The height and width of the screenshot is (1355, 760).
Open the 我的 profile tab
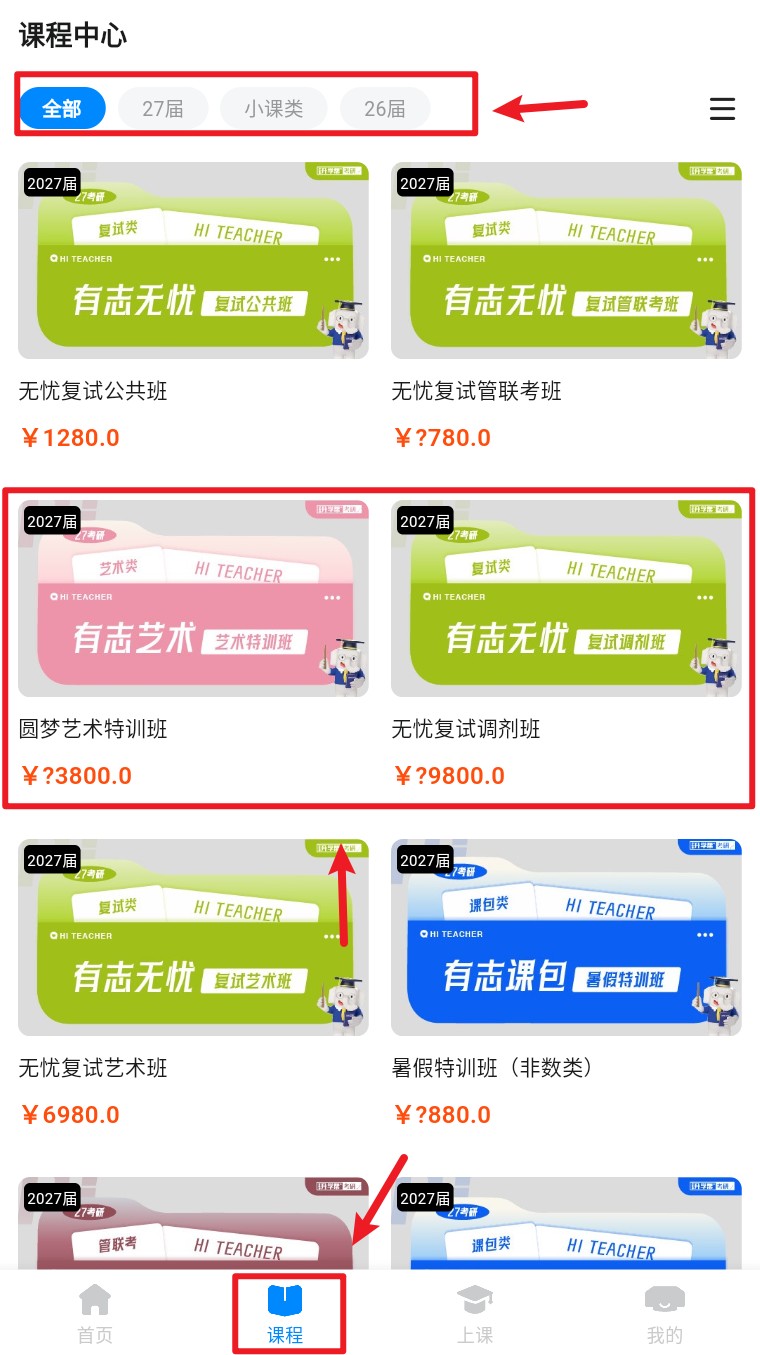tap(665, 1314)
